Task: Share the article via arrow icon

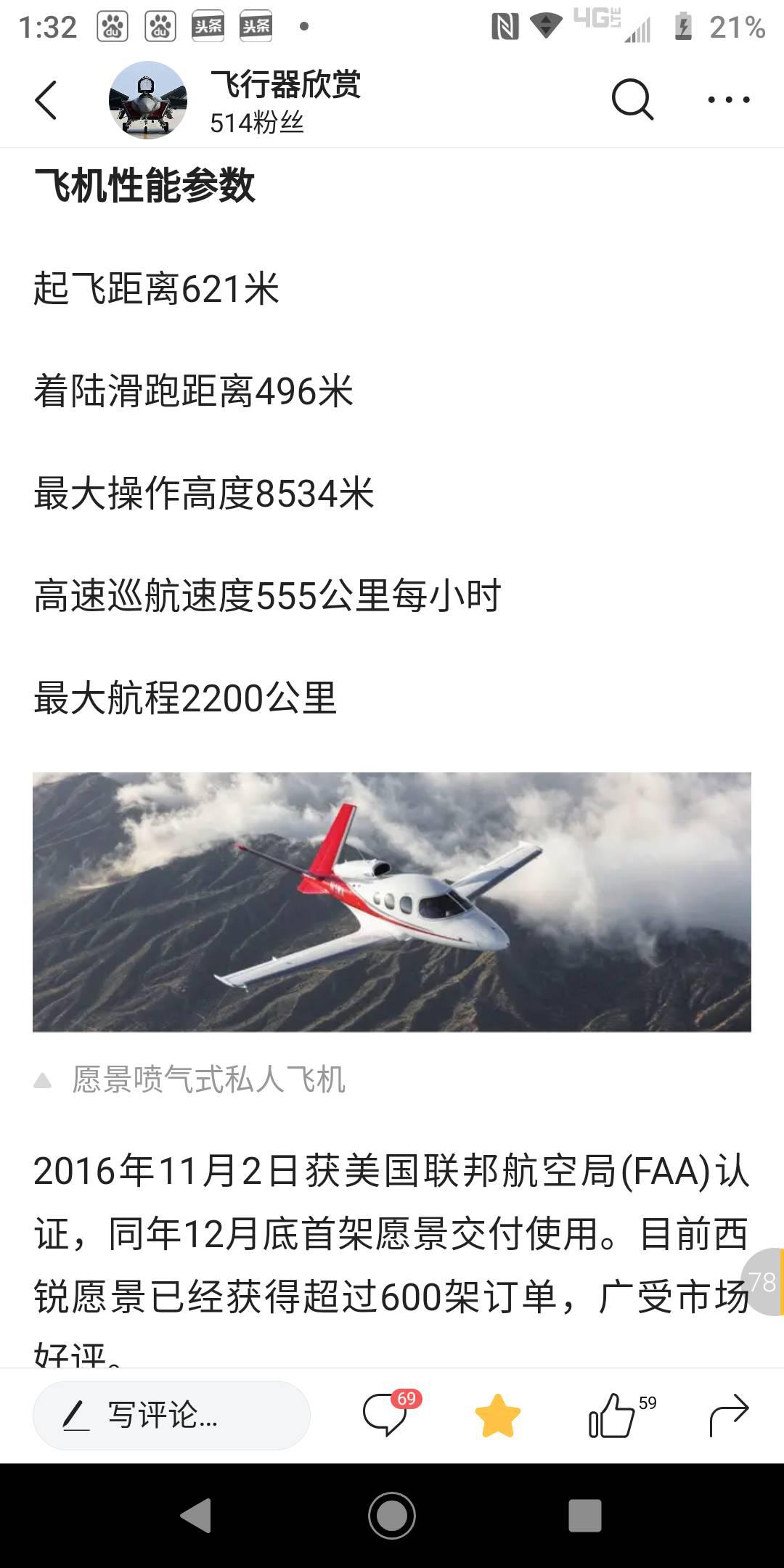Action: pyautogui.click(x=728, y=1416)
